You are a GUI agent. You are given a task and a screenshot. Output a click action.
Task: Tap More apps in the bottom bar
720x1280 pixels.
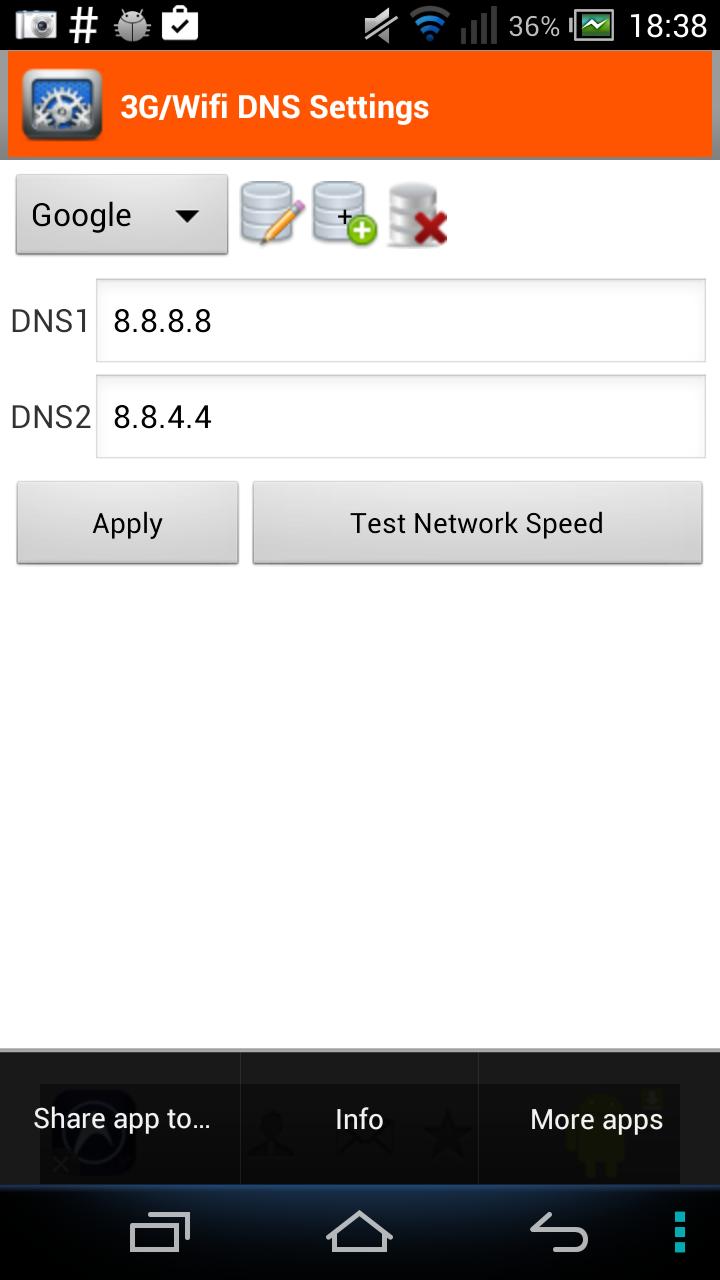pyautogui.click(x=595, y=1119)
